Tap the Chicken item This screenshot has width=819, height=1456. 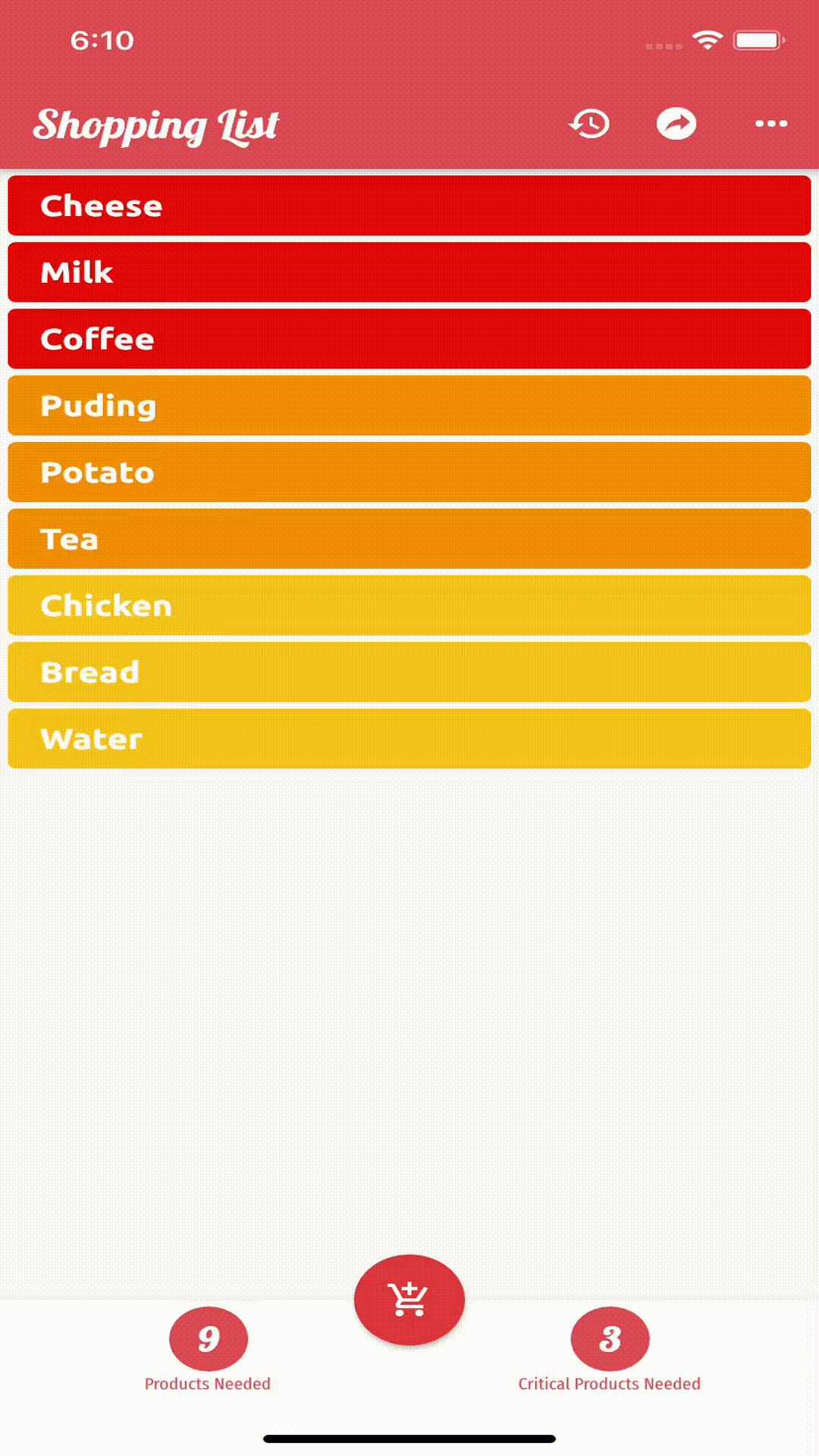point(409,606)
